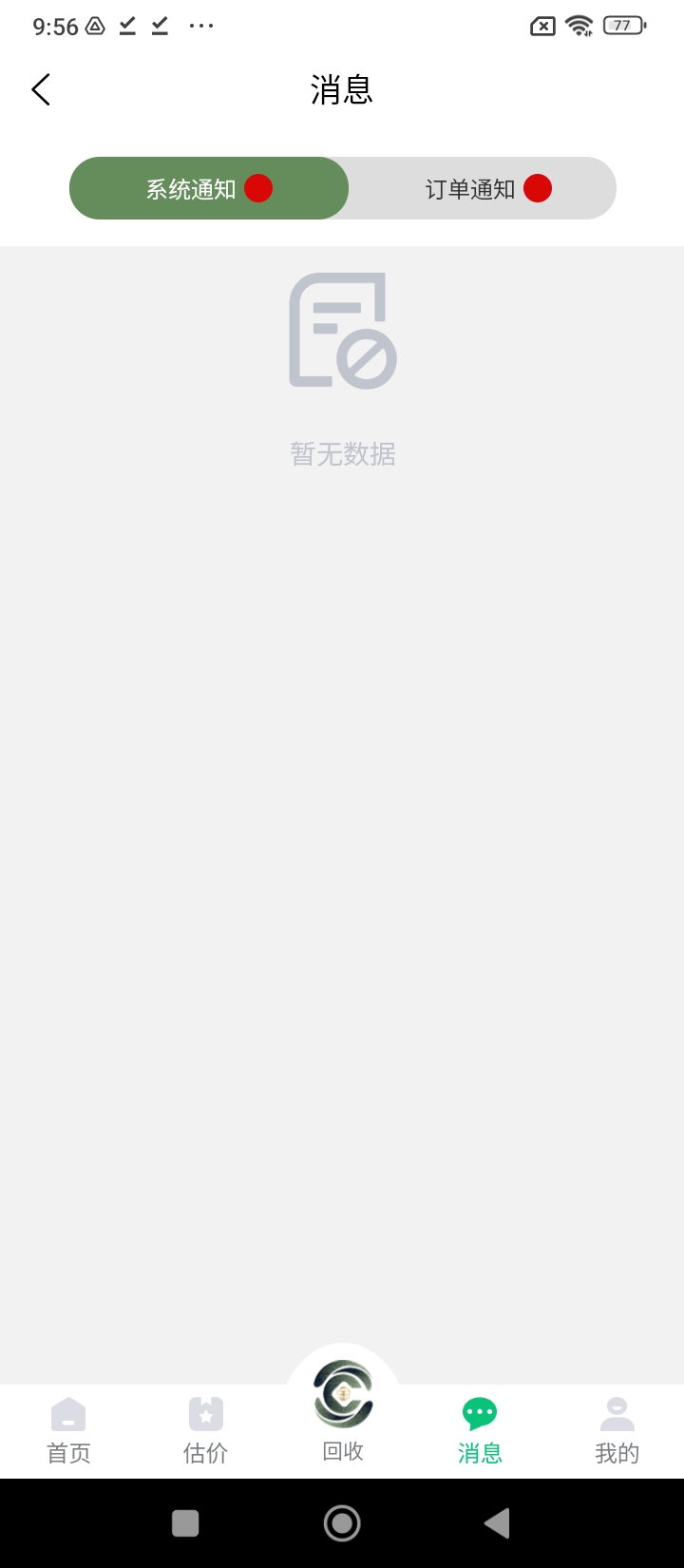The image size is (684, 1568).
Task: Switch to the 估价 tab
Action: pos(205,1431)
